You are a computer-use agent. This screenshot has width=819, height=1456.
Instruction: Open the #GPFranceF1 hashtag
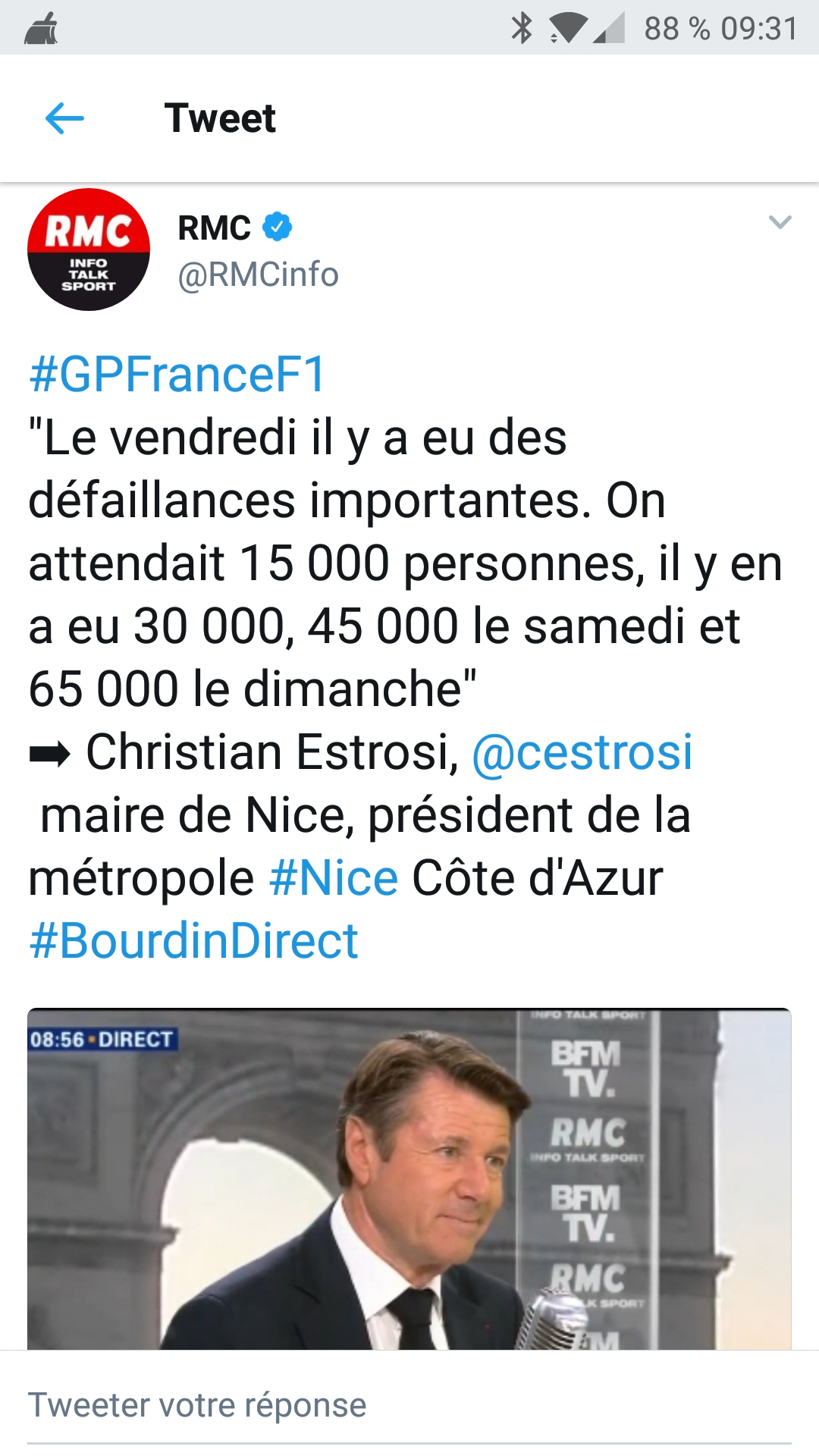pyautogui.click(x=177, y=375)
